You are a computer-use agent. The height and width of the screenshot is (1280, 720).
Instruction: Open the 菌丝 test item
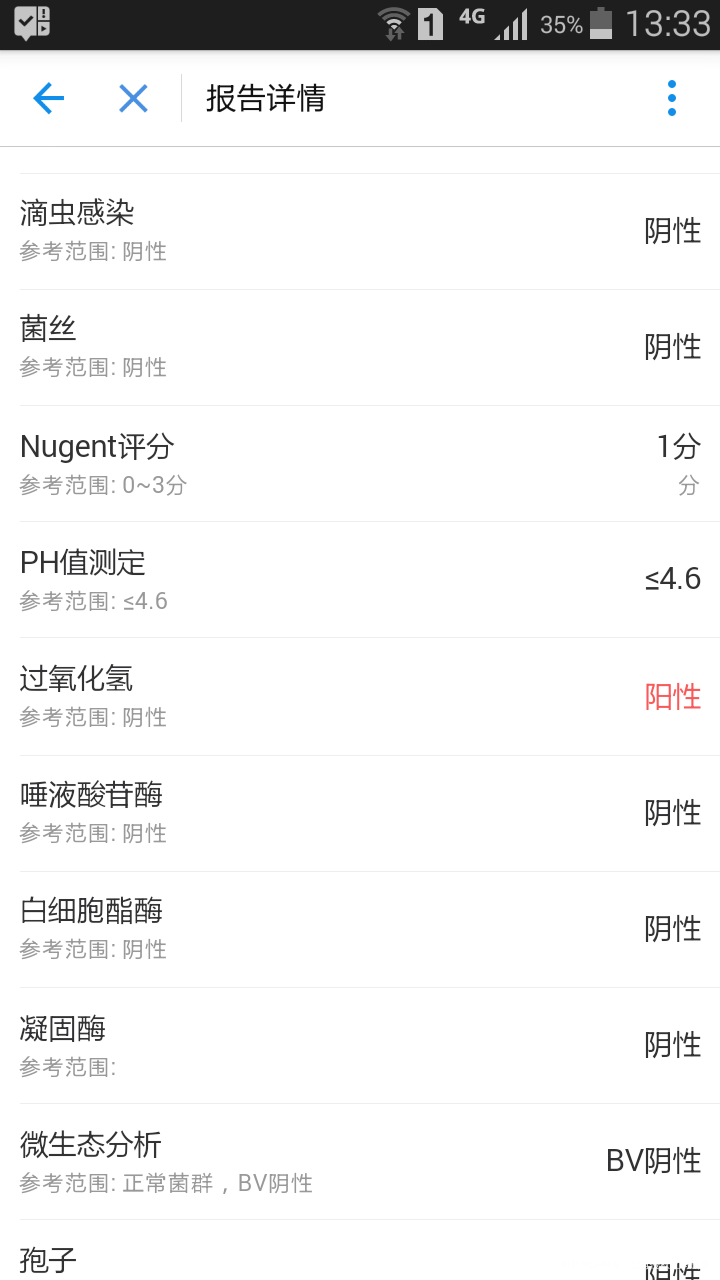click(x=360, y=346)
